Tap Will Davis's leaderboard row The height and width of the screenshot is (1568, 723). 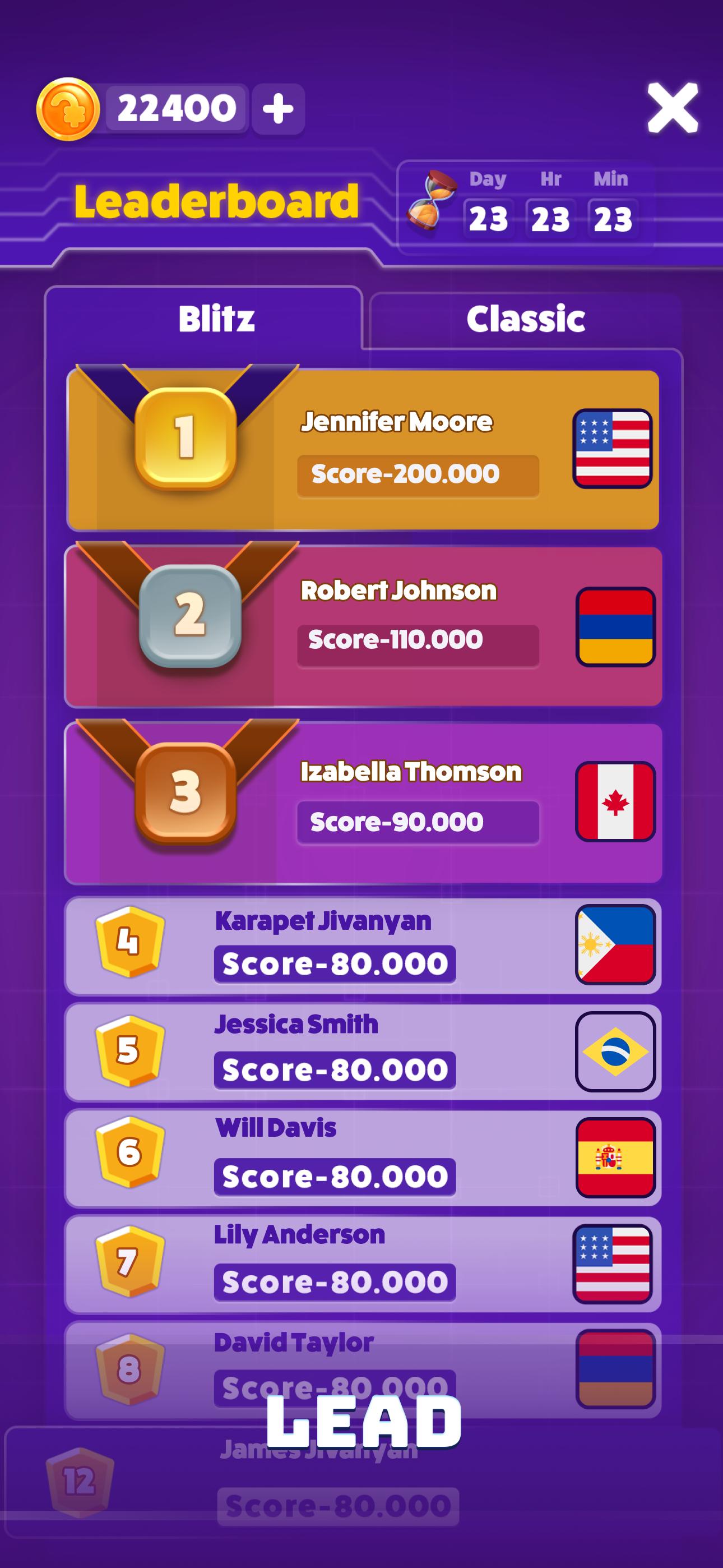click(x=363, y=1159)
